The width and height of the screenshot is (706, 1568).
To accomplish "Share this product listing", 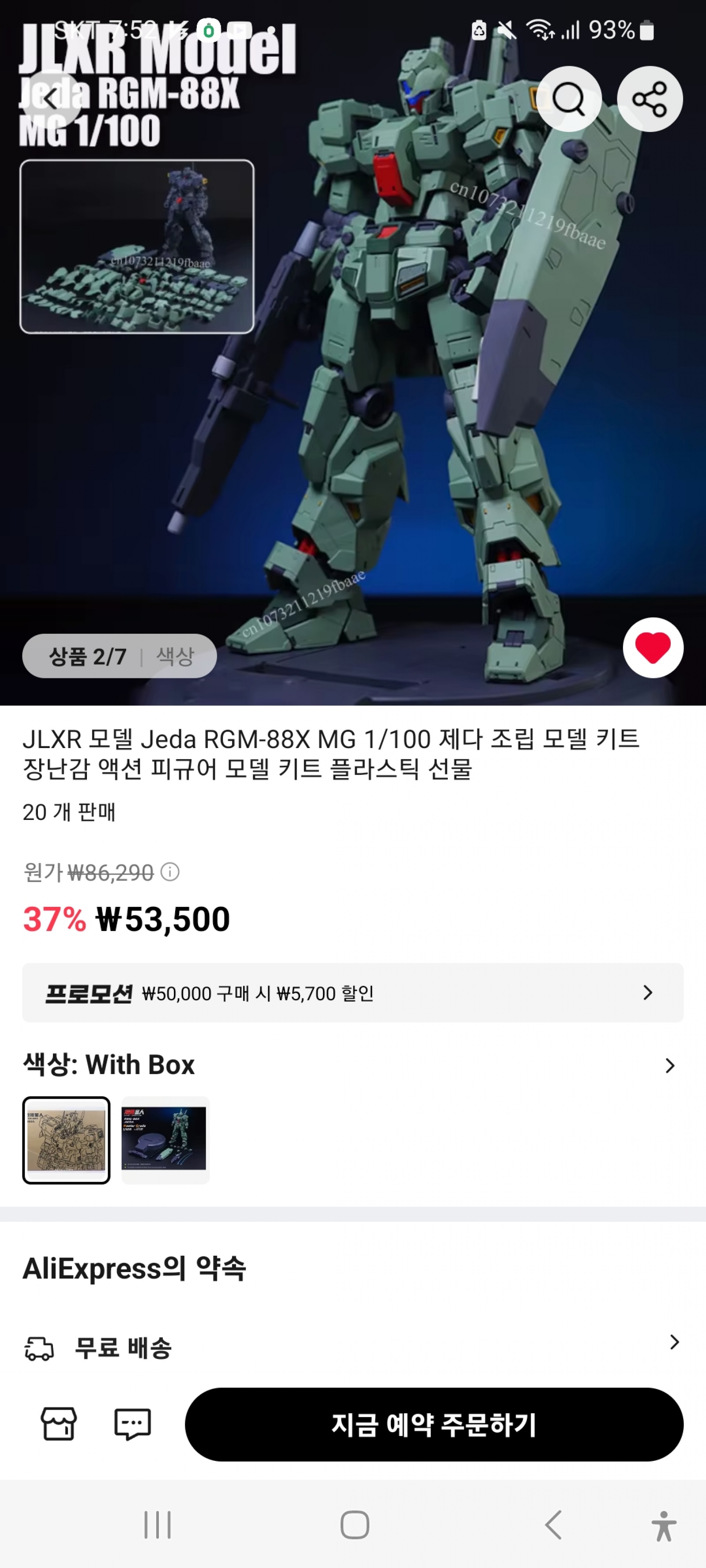I will [x=650, y=99].
